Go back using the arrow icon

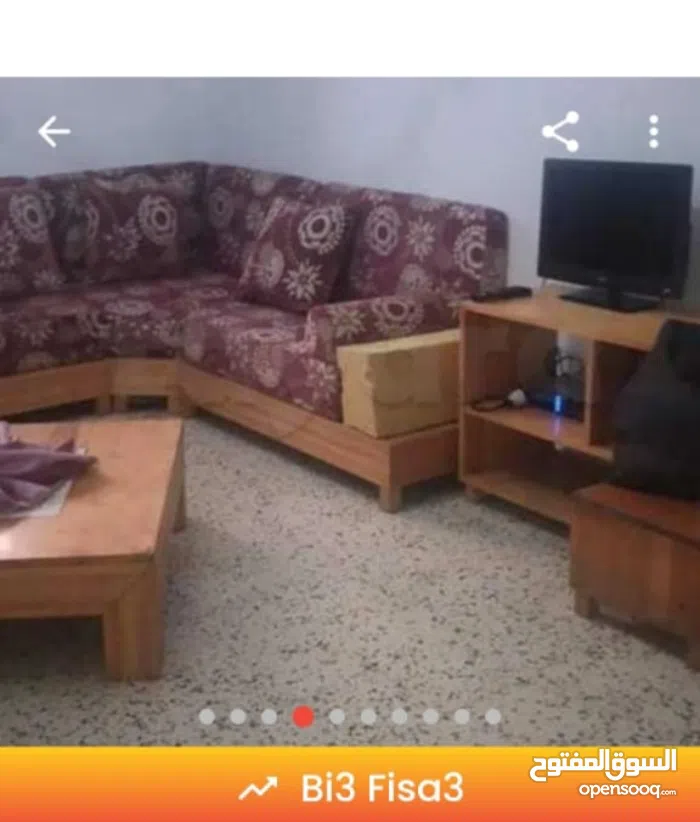pyautogui.click(x=54, y=131)
